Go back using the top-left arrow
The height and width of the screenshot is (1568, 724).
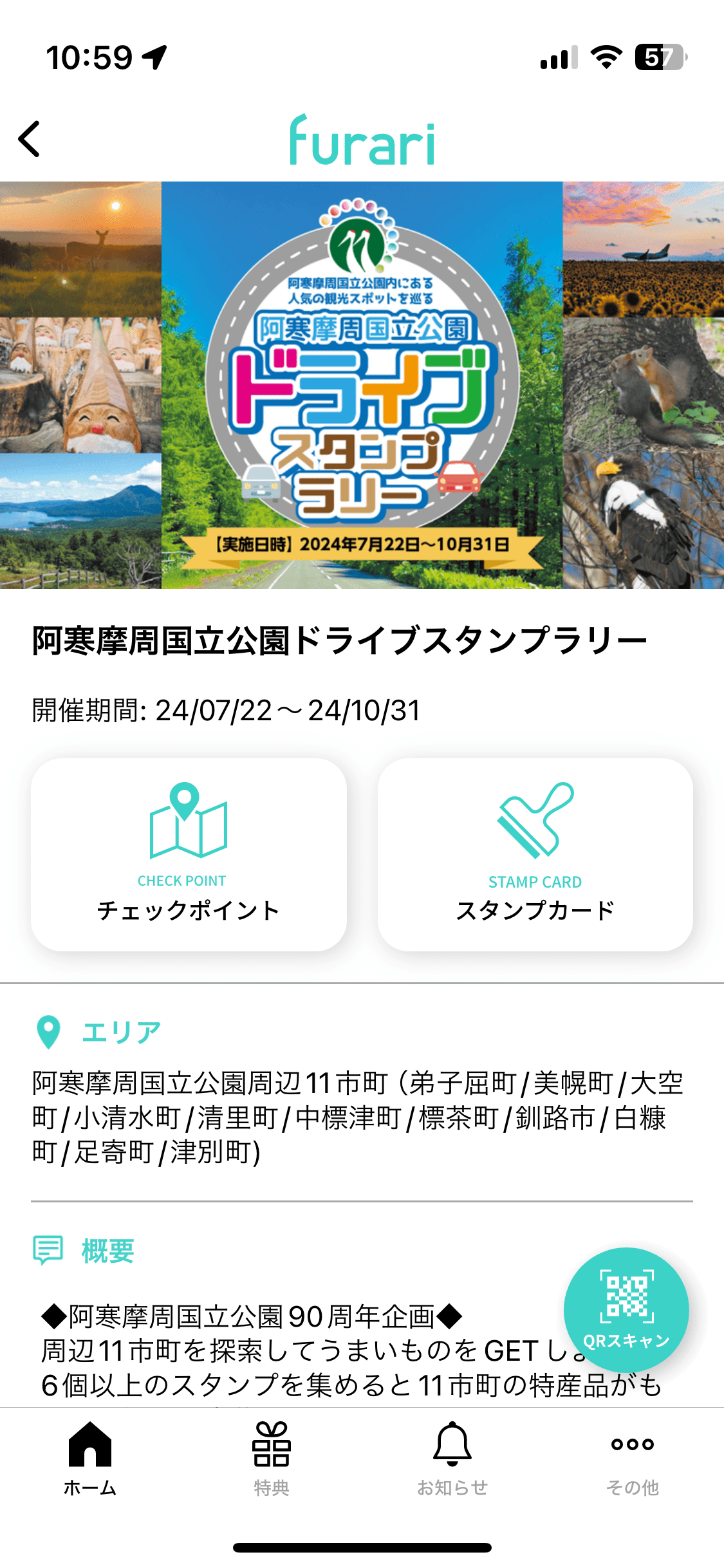[30, 139]
